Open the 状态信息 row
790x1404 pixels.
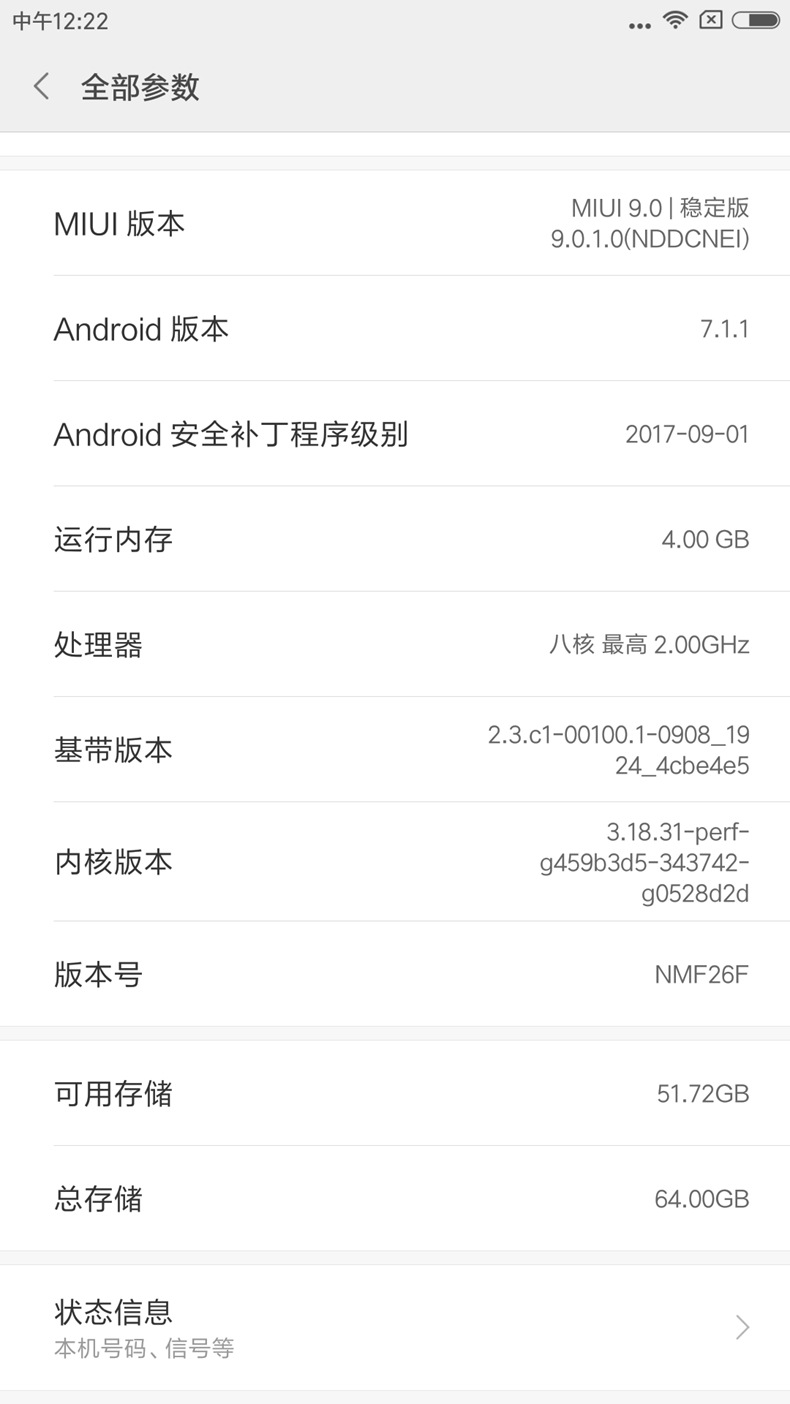coord(395,1327)
